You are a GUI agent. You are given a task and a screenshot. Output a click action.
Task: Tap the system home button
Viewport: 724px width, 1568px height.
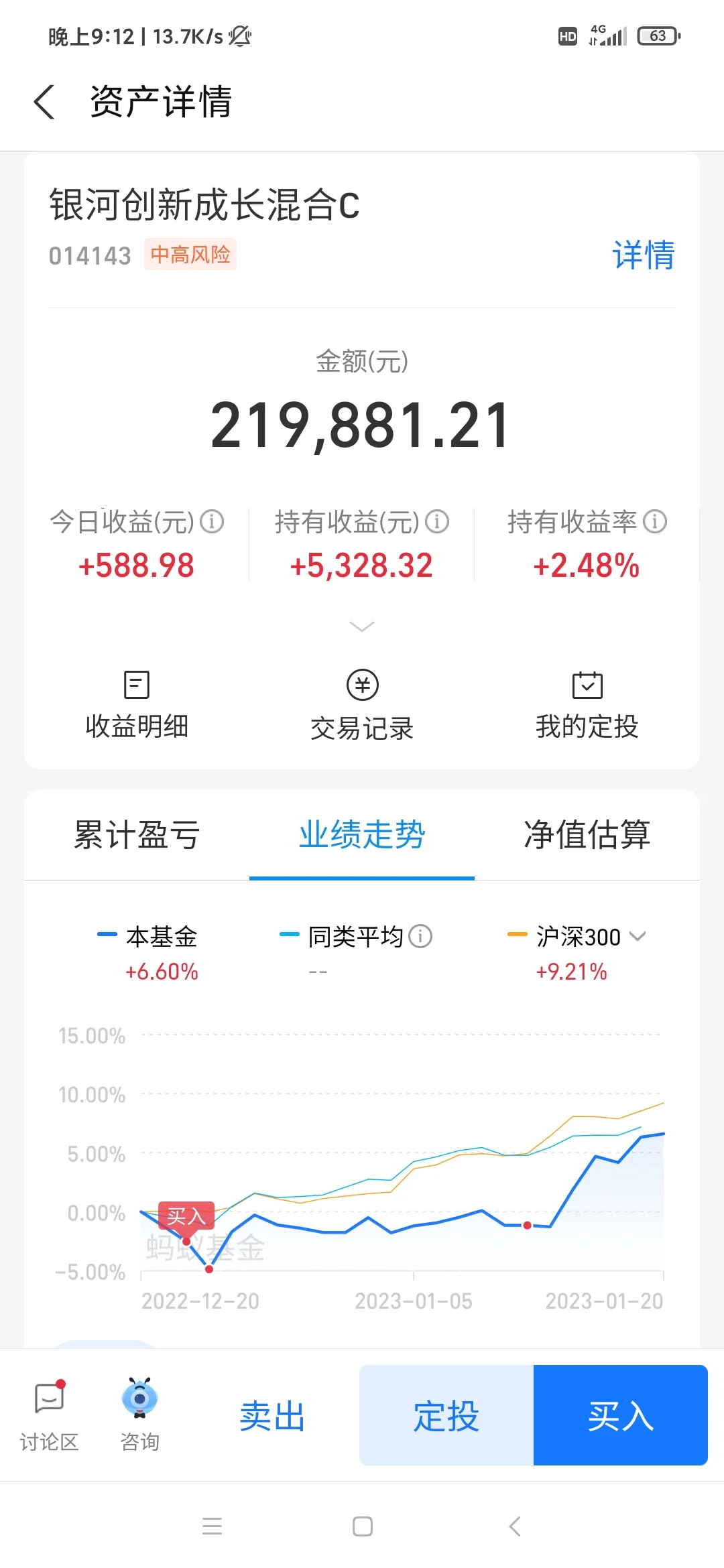pos(363,1526)
